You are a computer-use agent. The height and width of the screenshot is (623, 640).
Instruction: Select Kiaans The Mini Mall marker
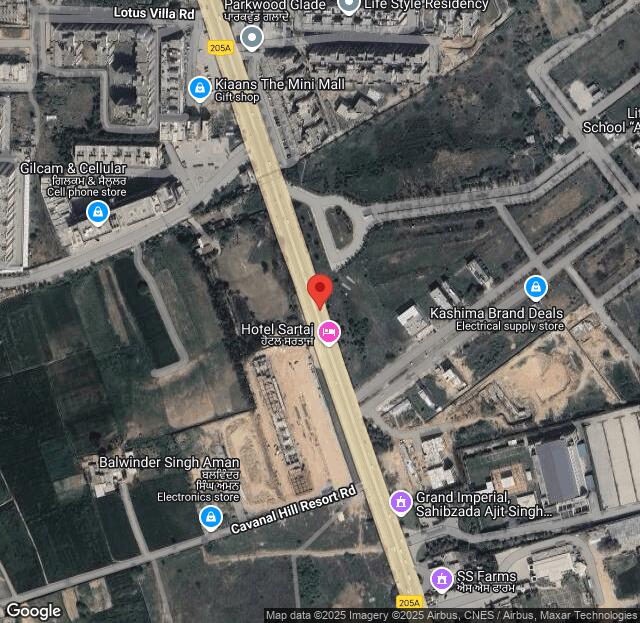(x=199, y=90)
